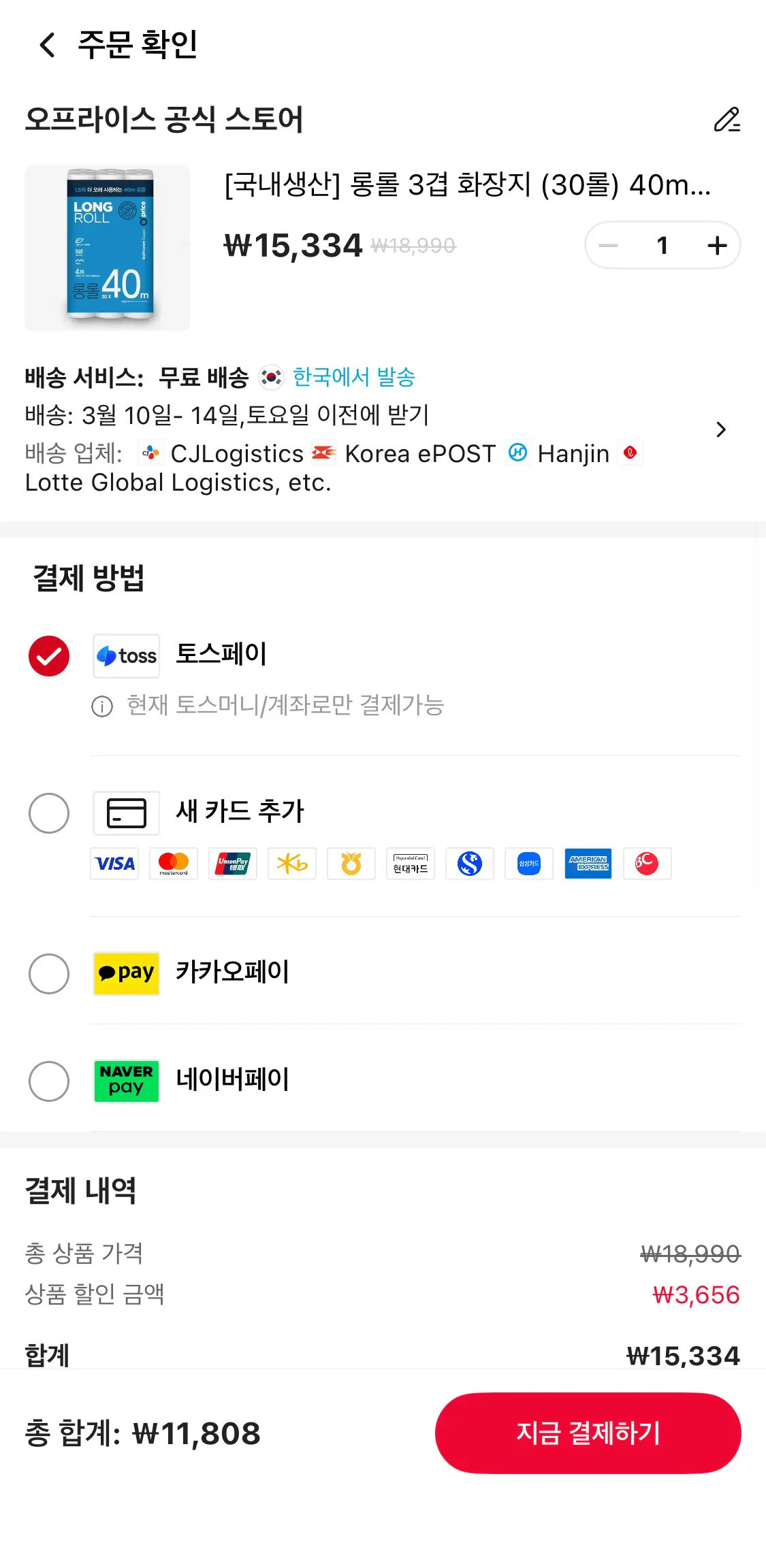Click the back arrow on 주문 확인
The height and width of the screenshot is (1568, 766).
[46, 45]
